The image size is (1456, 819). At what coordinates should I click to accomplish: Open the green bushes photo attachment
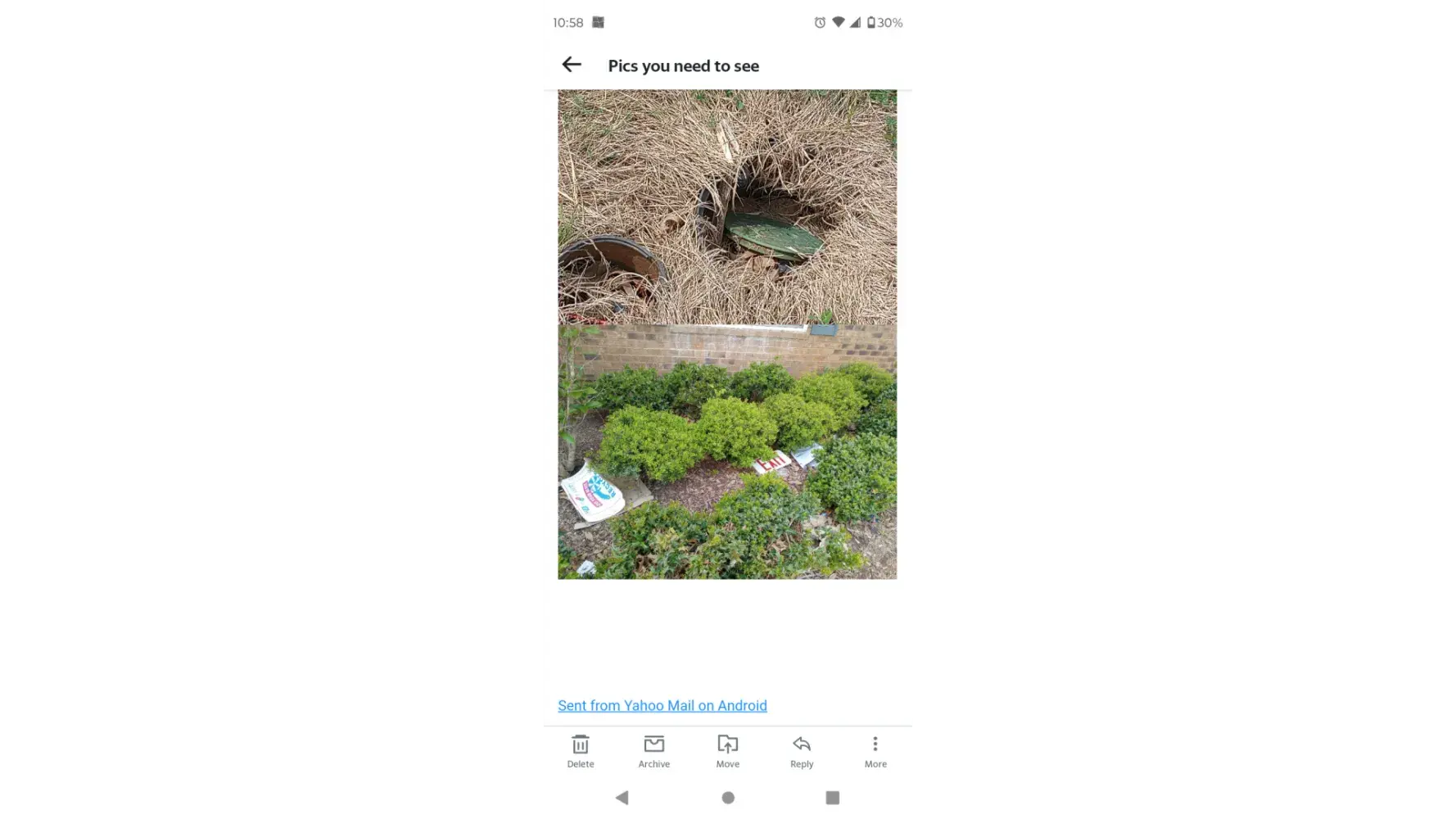tap(727, 452)
